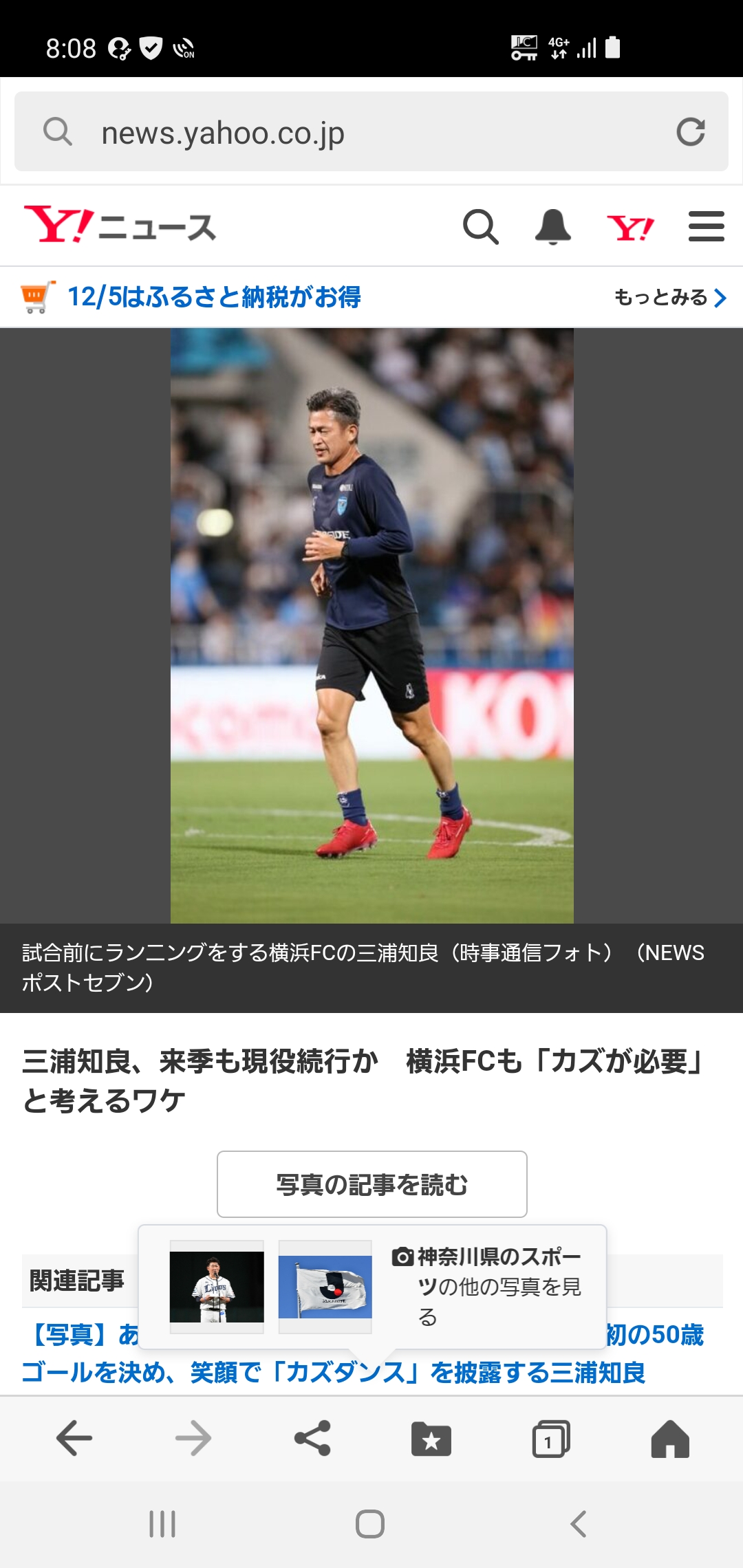
Task: Open bookmarks folder
Action: [431, 1439]
